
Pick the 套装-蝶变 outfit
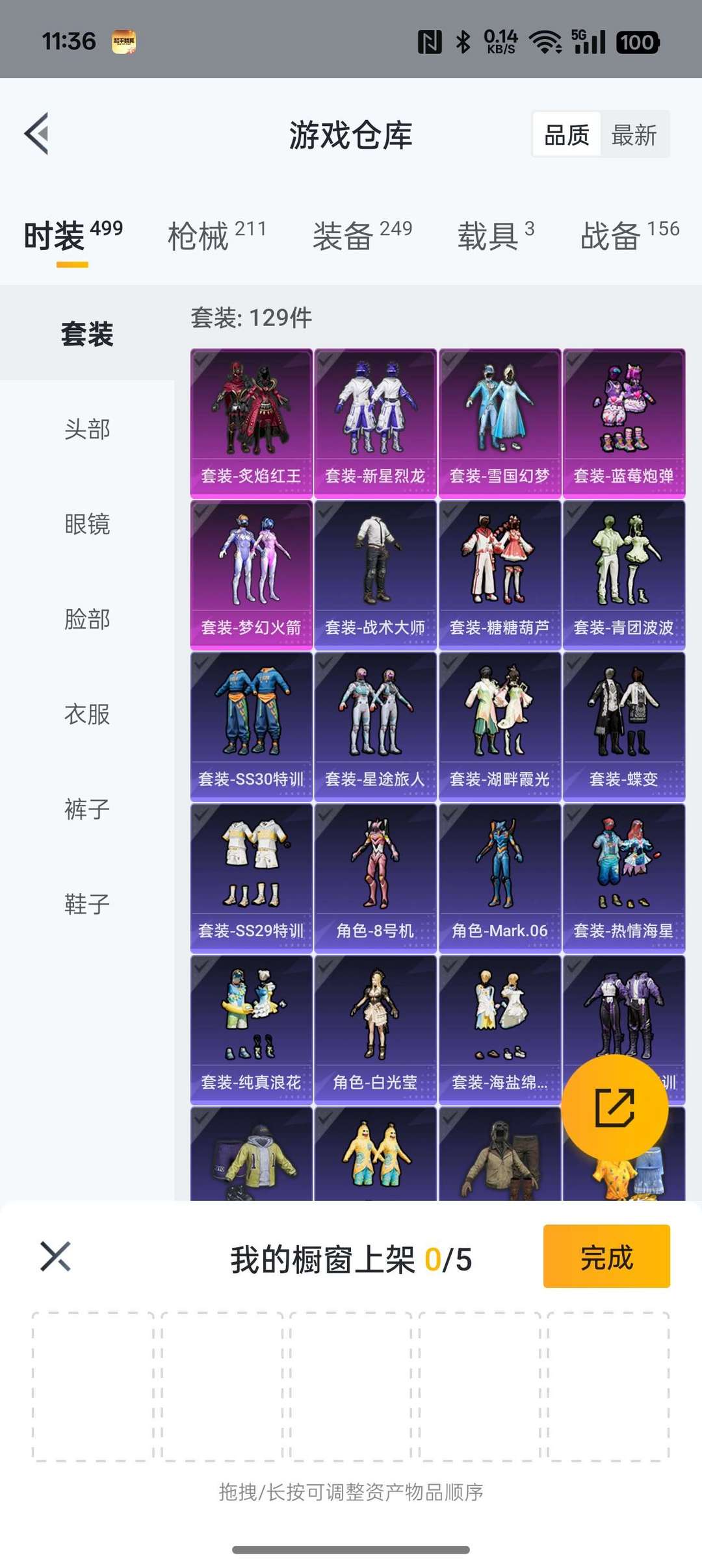click(623, 726)
